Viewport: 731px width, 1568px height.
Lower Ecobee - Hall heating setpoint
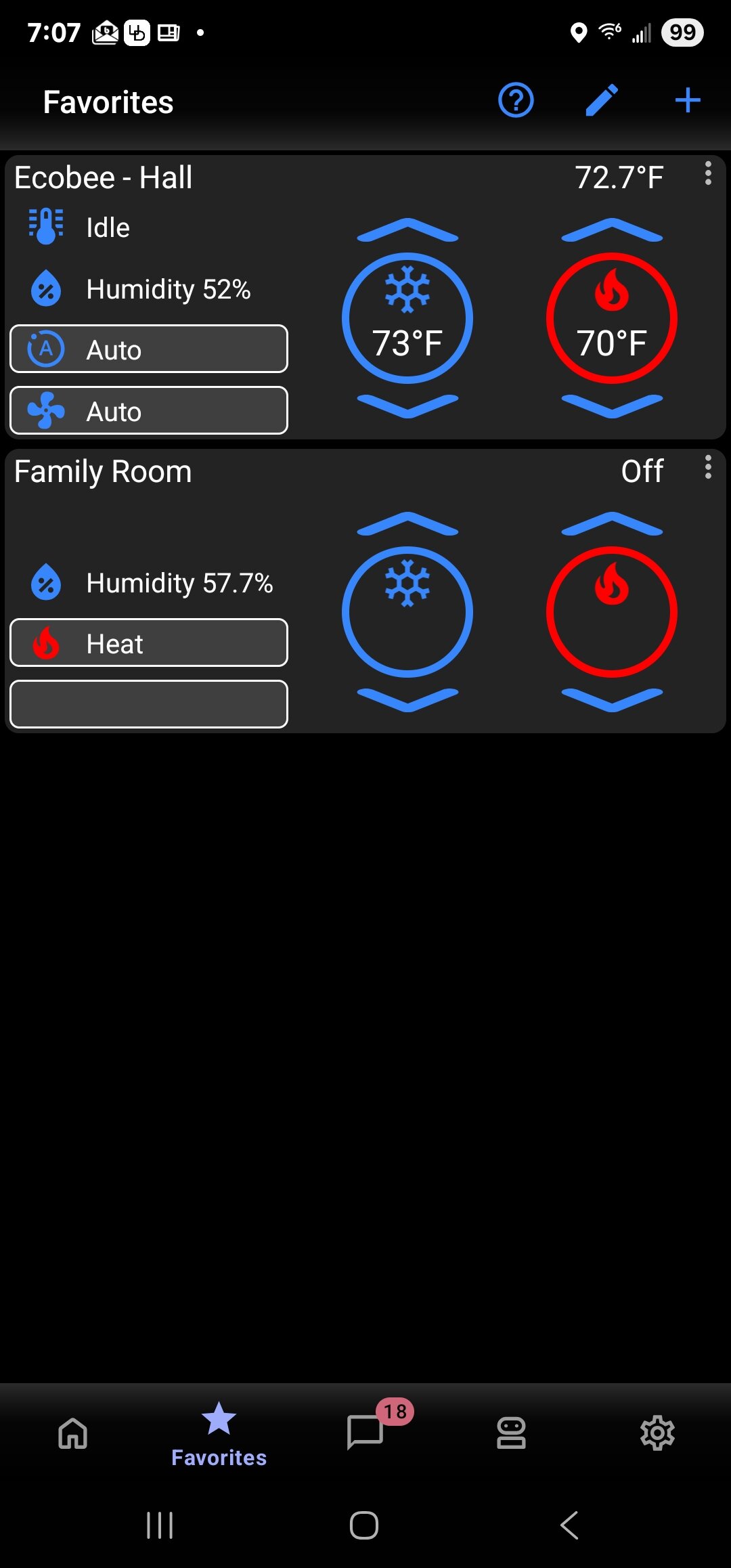click(x=612, y=406)
